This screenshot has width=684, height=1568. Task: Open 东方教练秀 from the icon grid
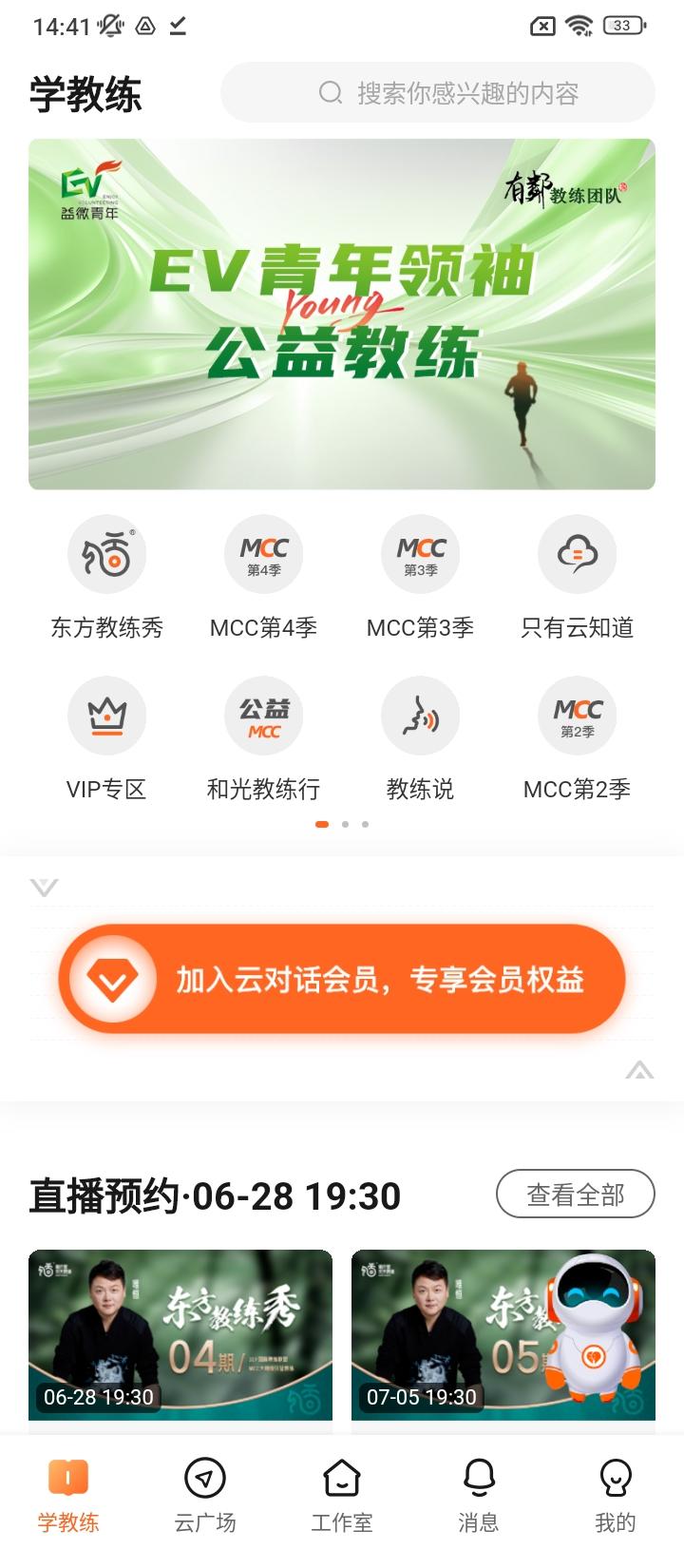[x=106, y=555]
